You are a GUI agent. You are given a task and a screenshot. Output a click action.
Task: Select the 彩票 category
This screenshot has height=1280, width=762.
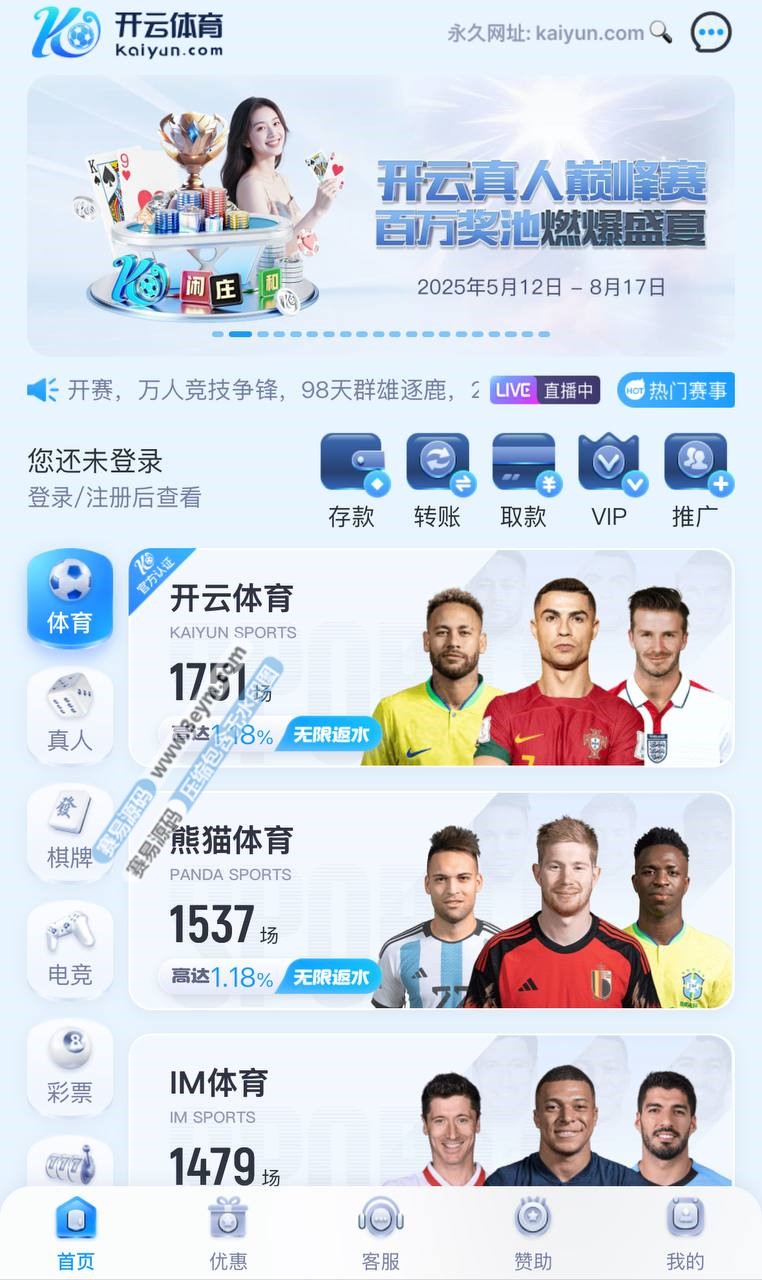70,1066
